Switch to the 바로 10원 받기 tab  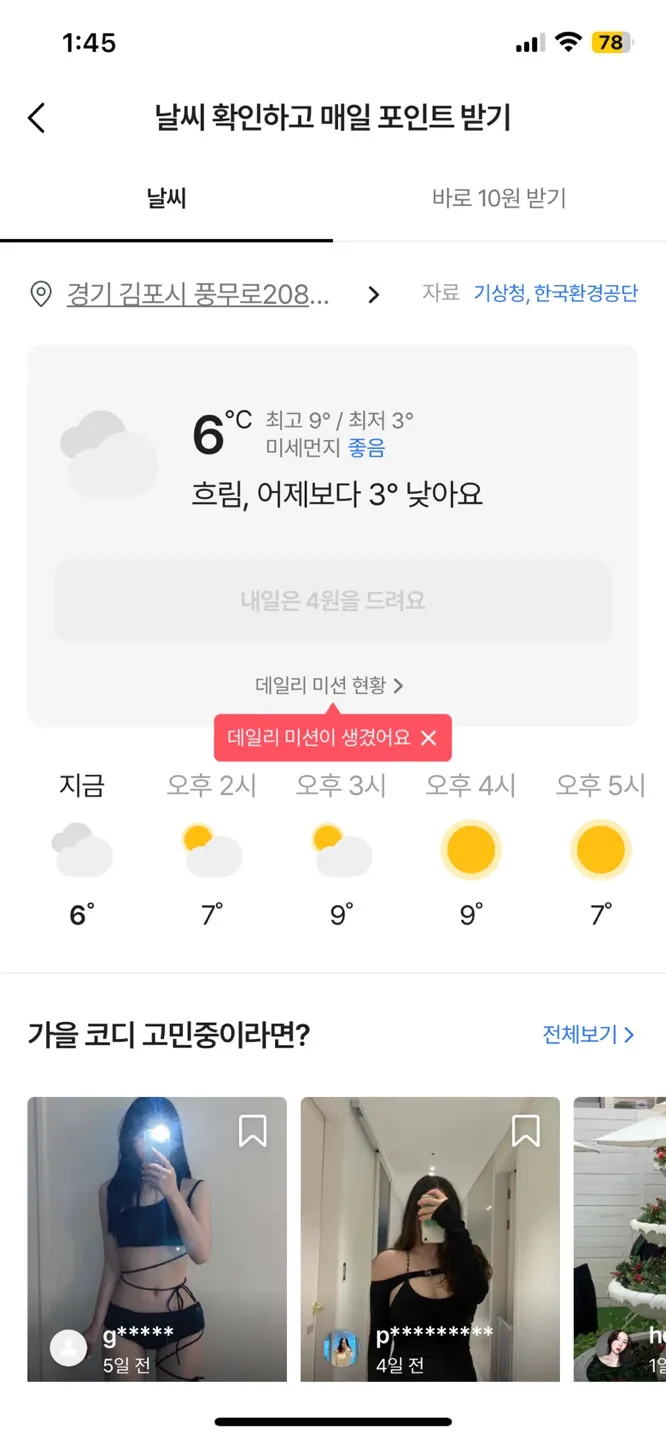(x=499, y=198)
